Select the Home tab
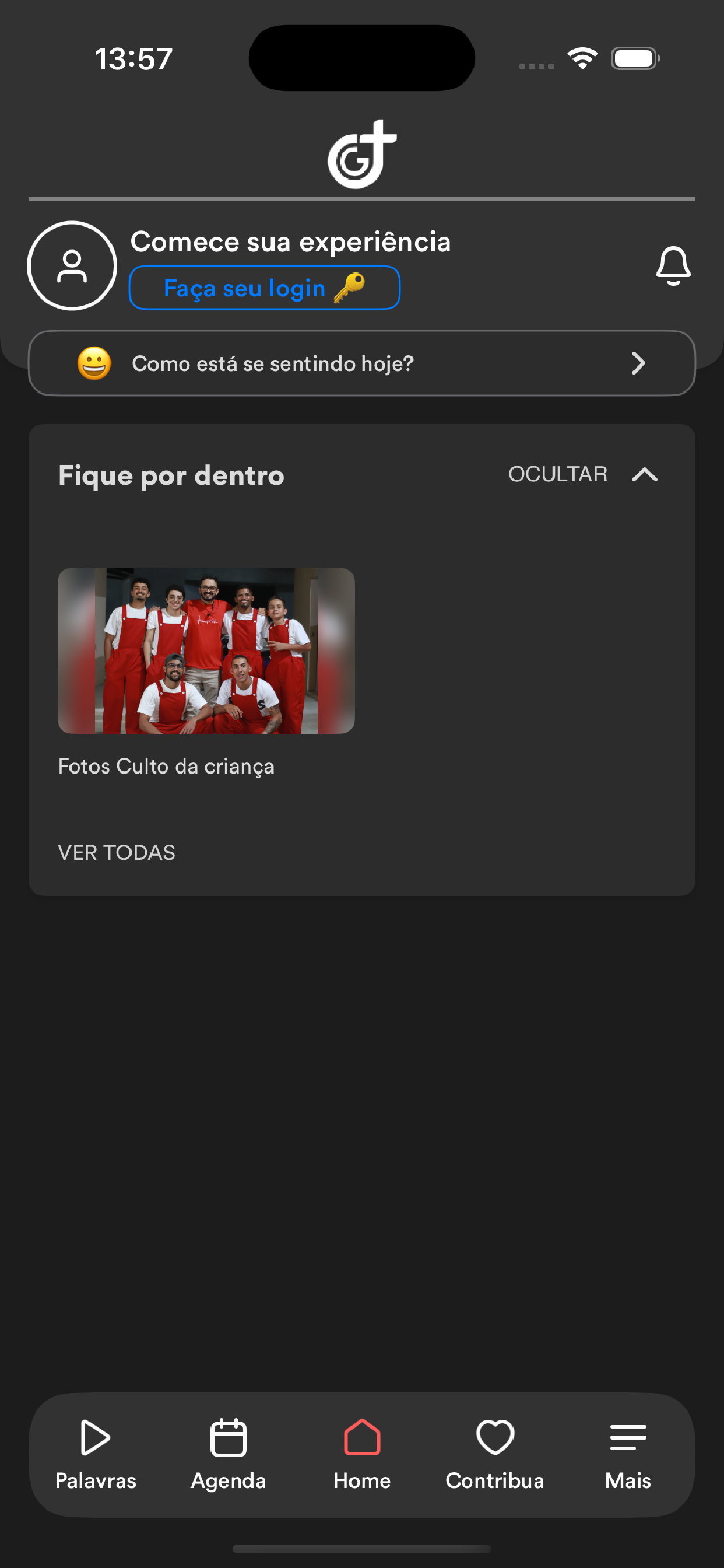The width and height of the screenshot is (724, 1568). point(362,1455)
